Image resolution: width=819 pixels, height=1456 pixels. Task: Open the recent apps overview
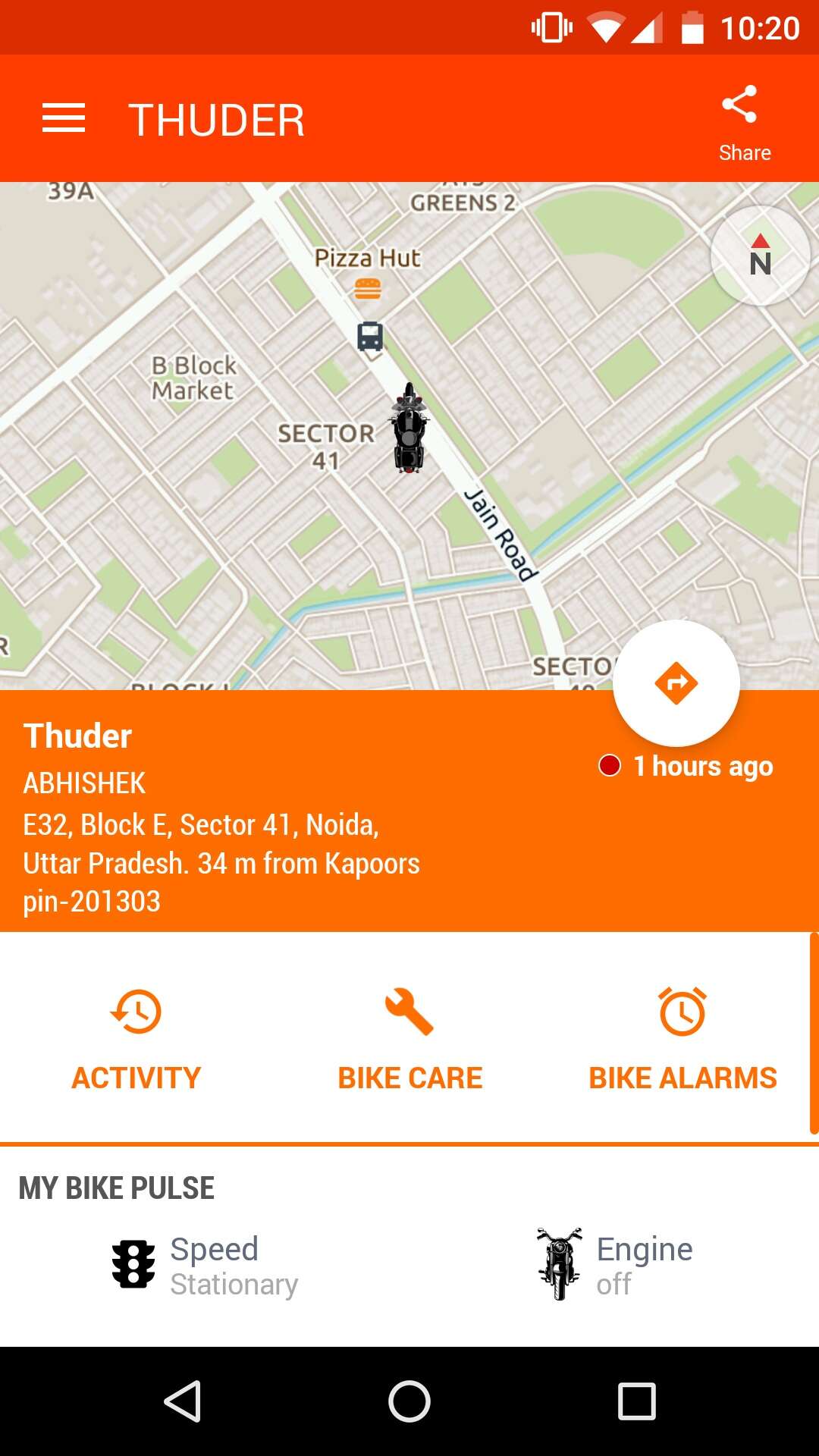coord(636,1401)
